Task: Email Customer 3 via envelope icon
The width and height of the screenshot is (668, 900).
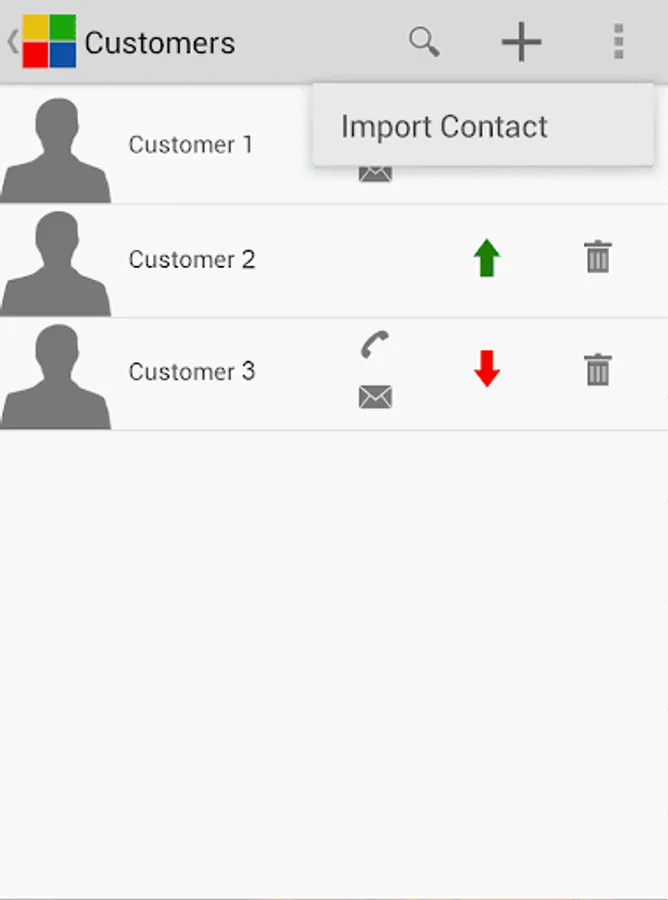Action: click(x=375, y=397)
